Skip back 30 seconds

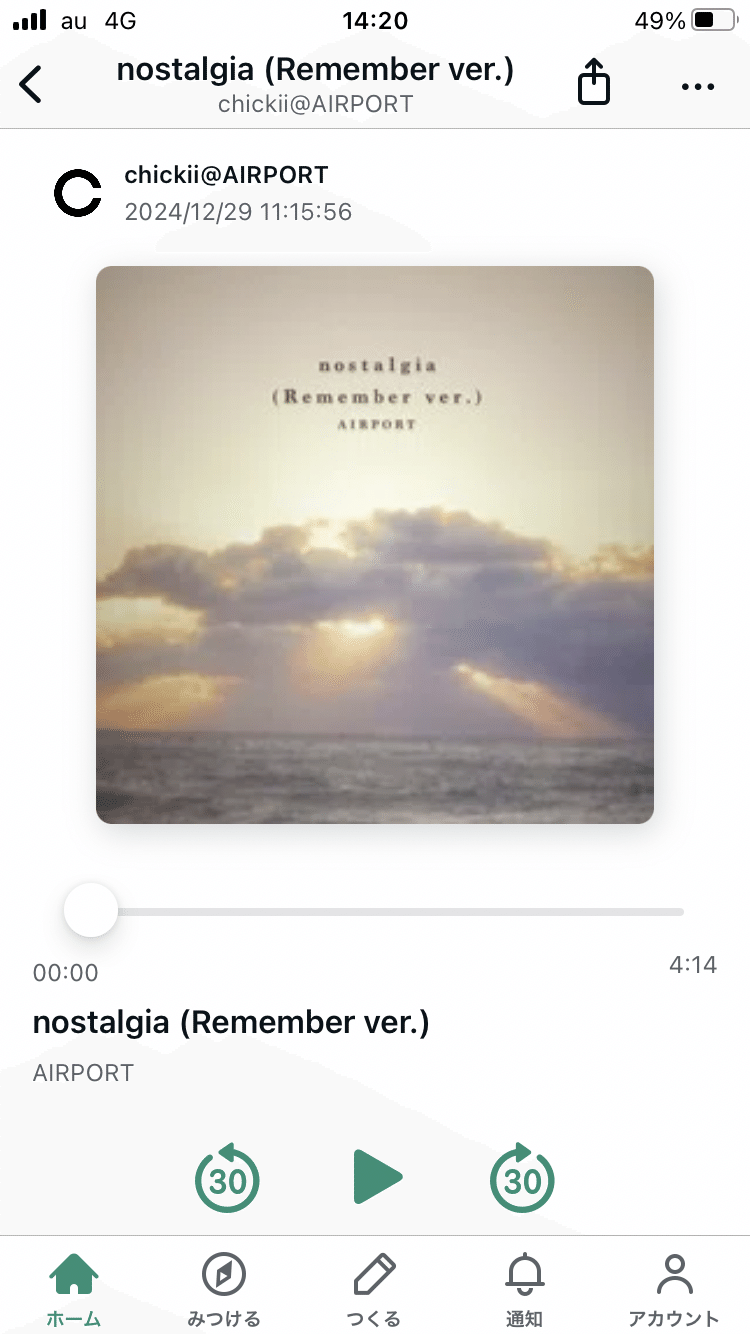coord(227,1178)
